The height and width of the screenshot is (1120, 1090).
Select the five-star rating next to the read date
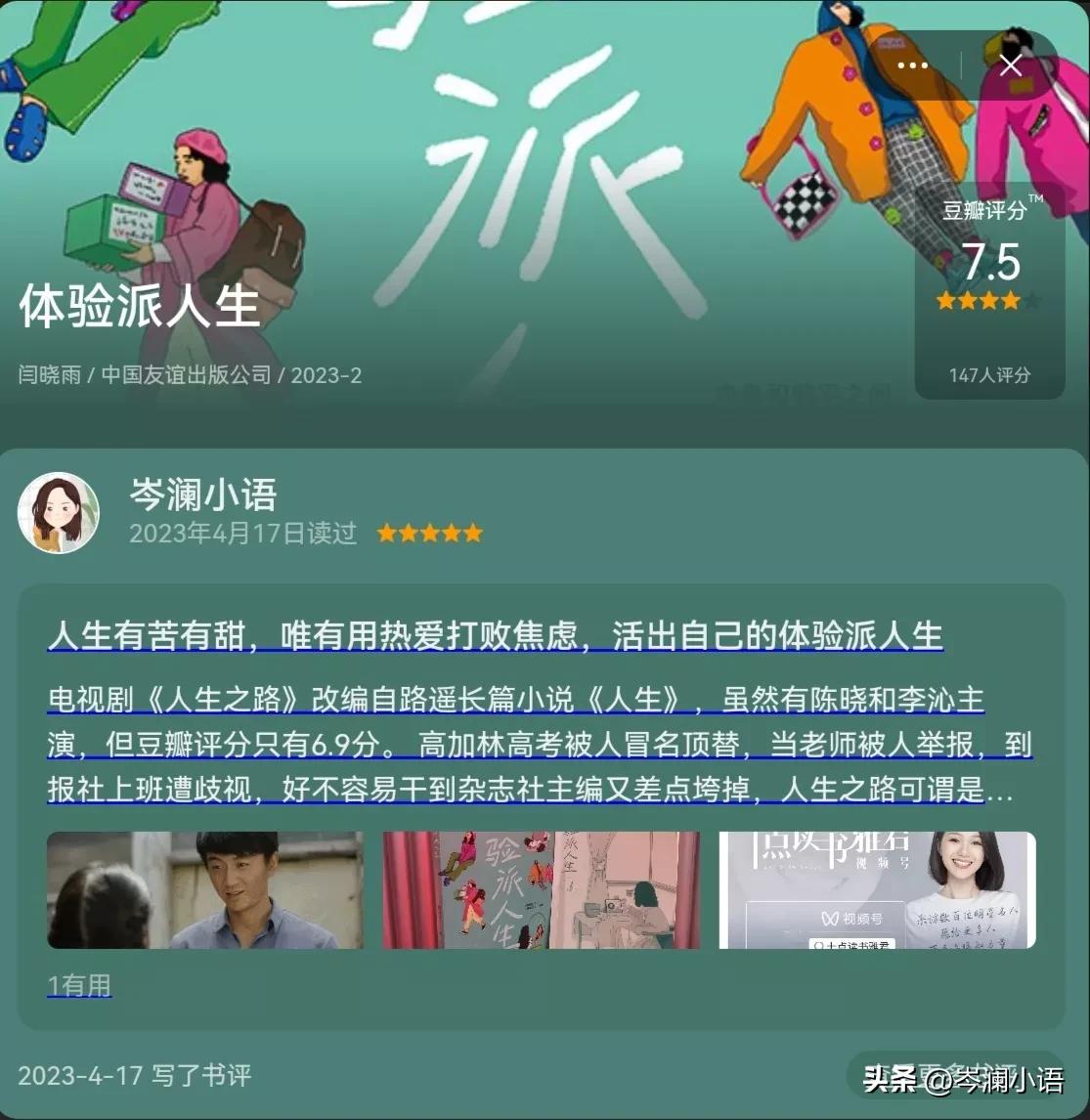pyautogui.click(x=428, y=533)
